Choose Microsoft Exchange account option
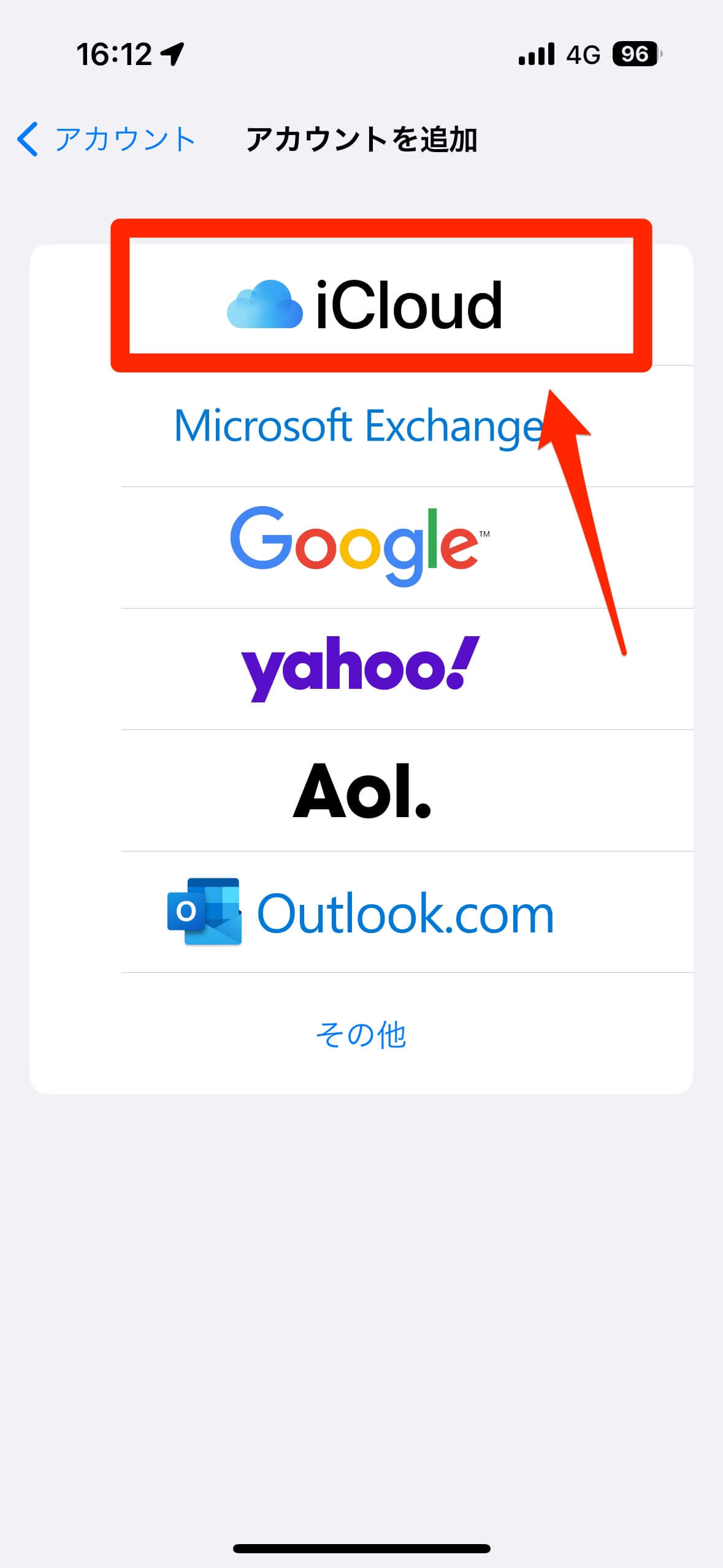Image resolution: width=723 pixels, height=1568 pixels. click(359, 425)
